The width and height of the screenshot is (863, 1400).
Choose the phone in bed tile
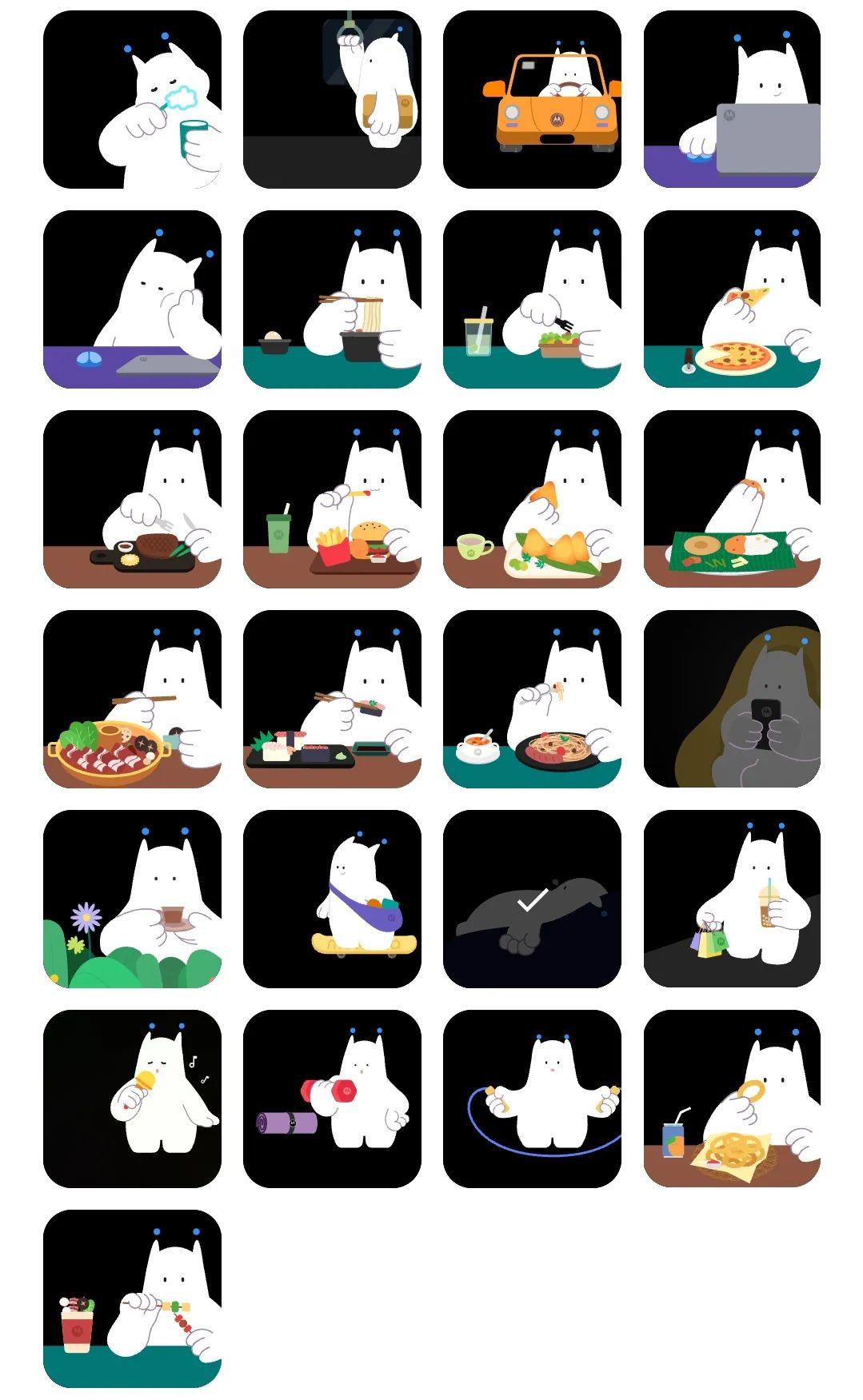point(732,700)
